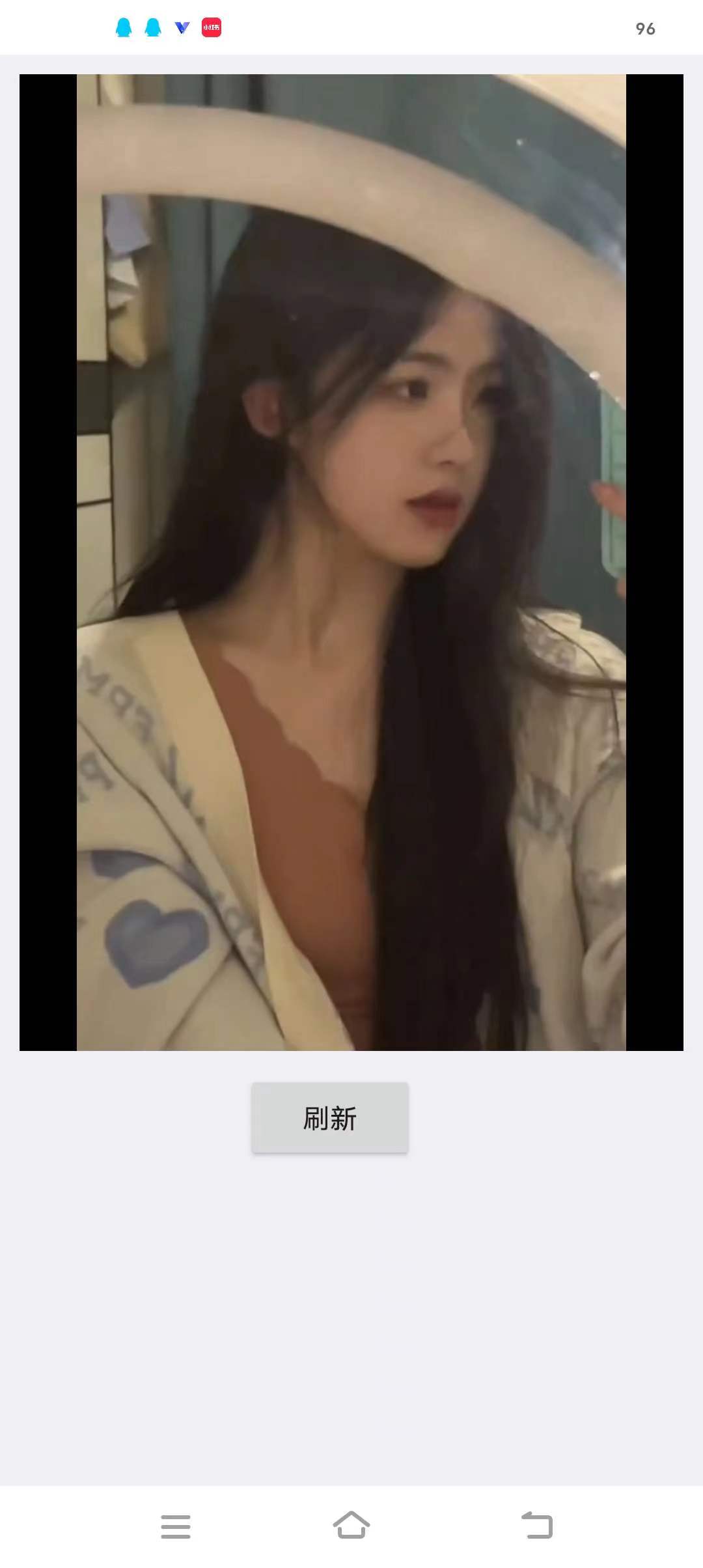Image resolution: width=703 pixels, height=1568 pixels.
Task: Tap the 刷新 refresh button
Action: [330, 1118]
